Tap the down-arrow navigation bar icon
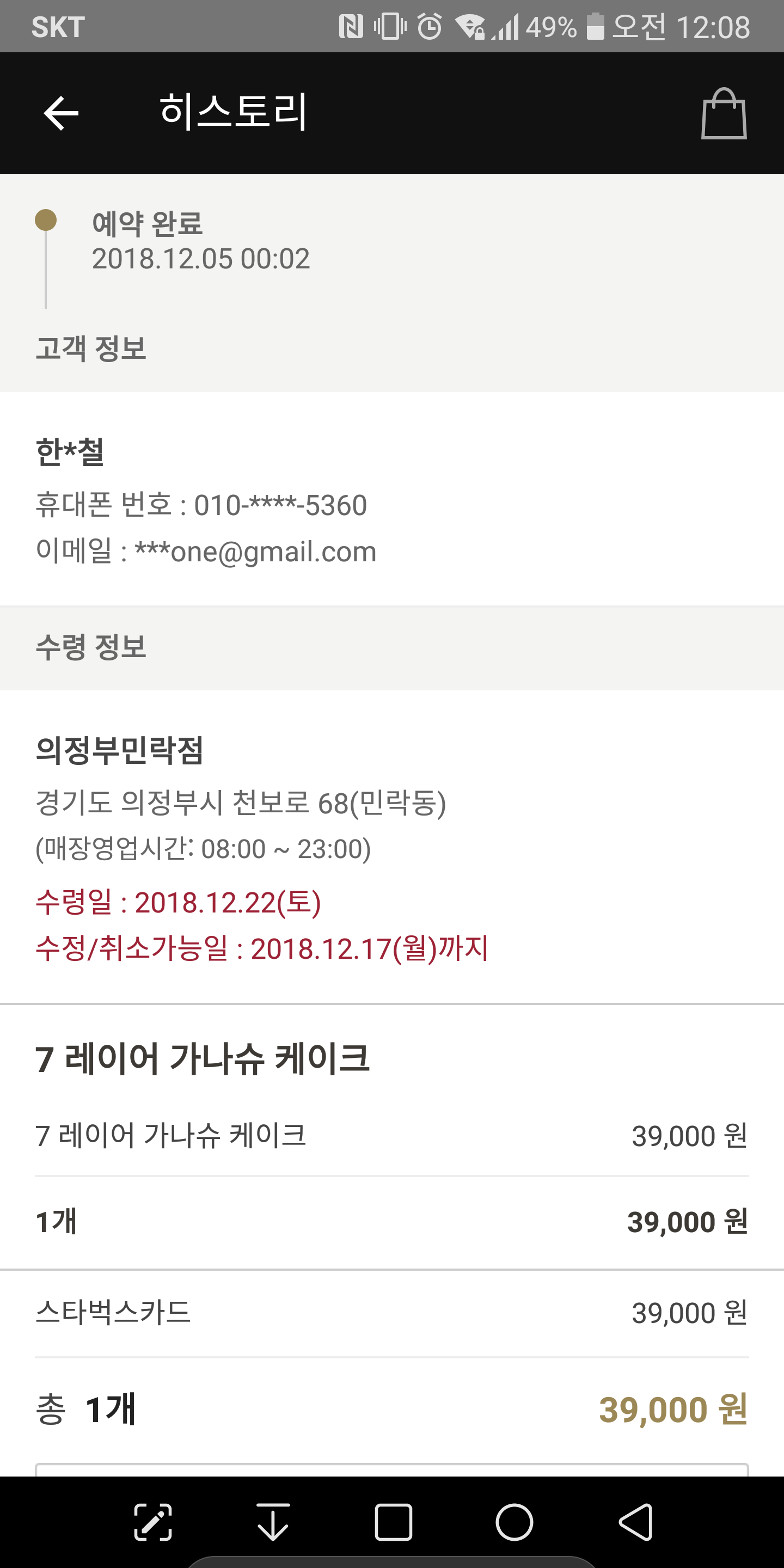Screen dimensions: 784x1568 273,1522
